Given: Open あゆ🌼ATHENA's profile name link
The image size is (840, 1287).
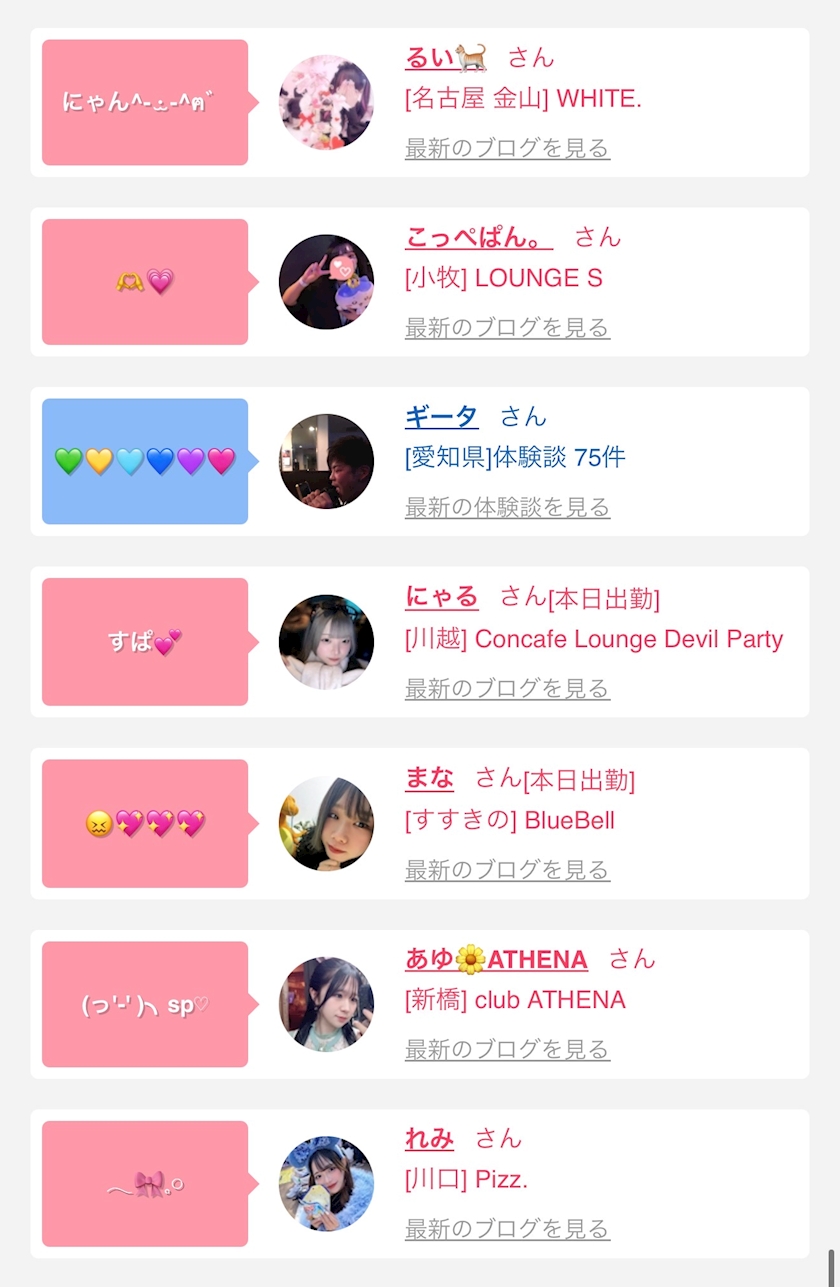Looking at the screenshot, I should [496, 959].
